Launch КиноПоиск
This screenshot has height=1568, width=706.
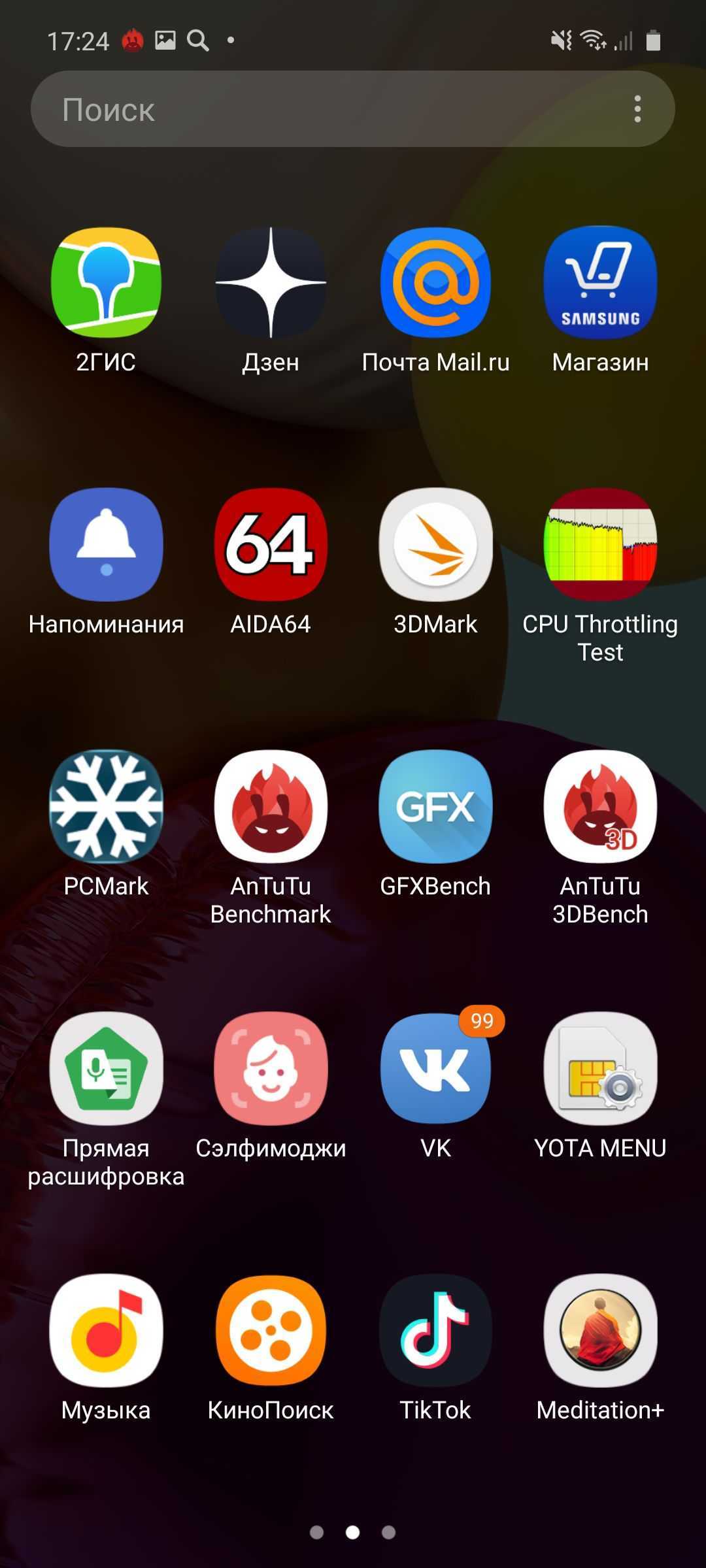(x=271, y=1330)
